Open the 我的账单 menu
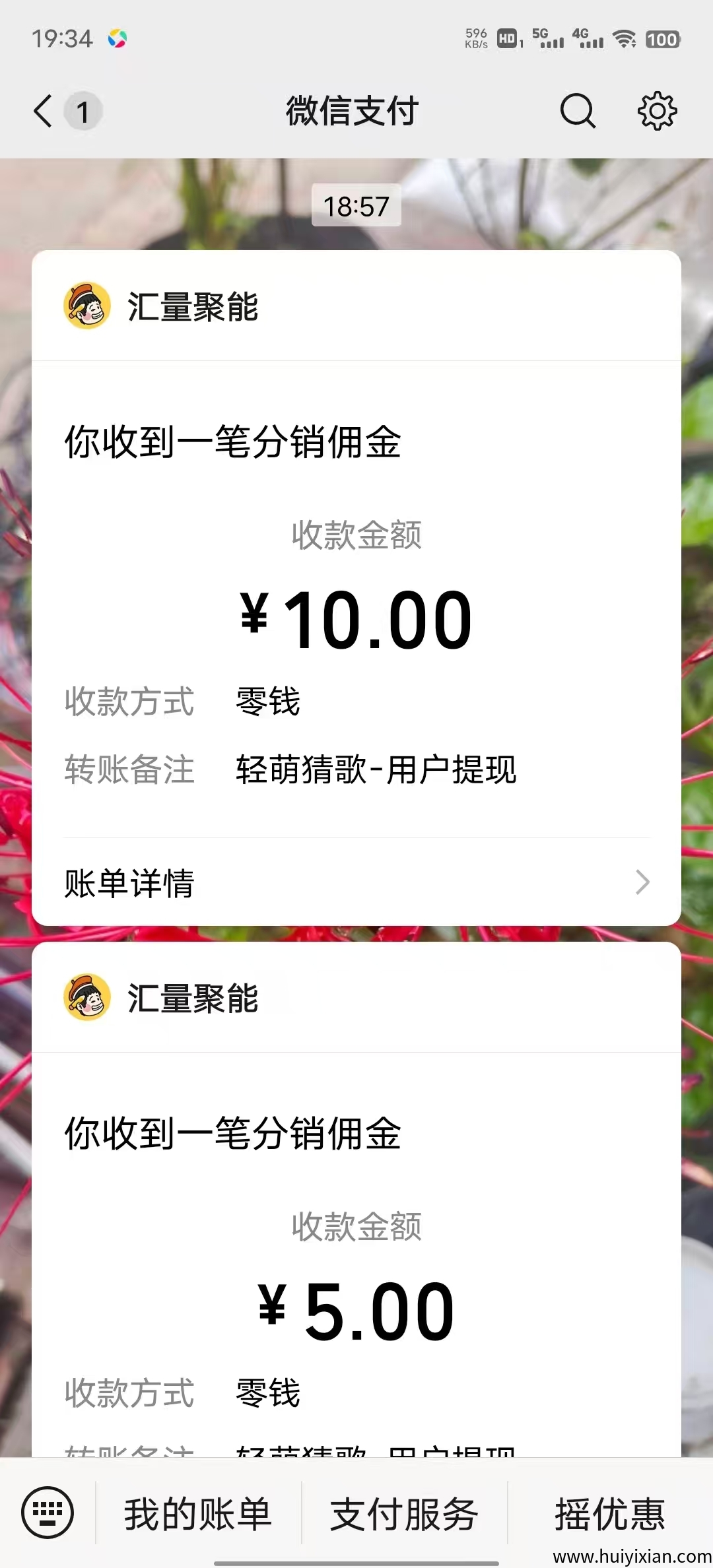Image resolution: width=713 pixels, height=1568 pixels. 198,1513
